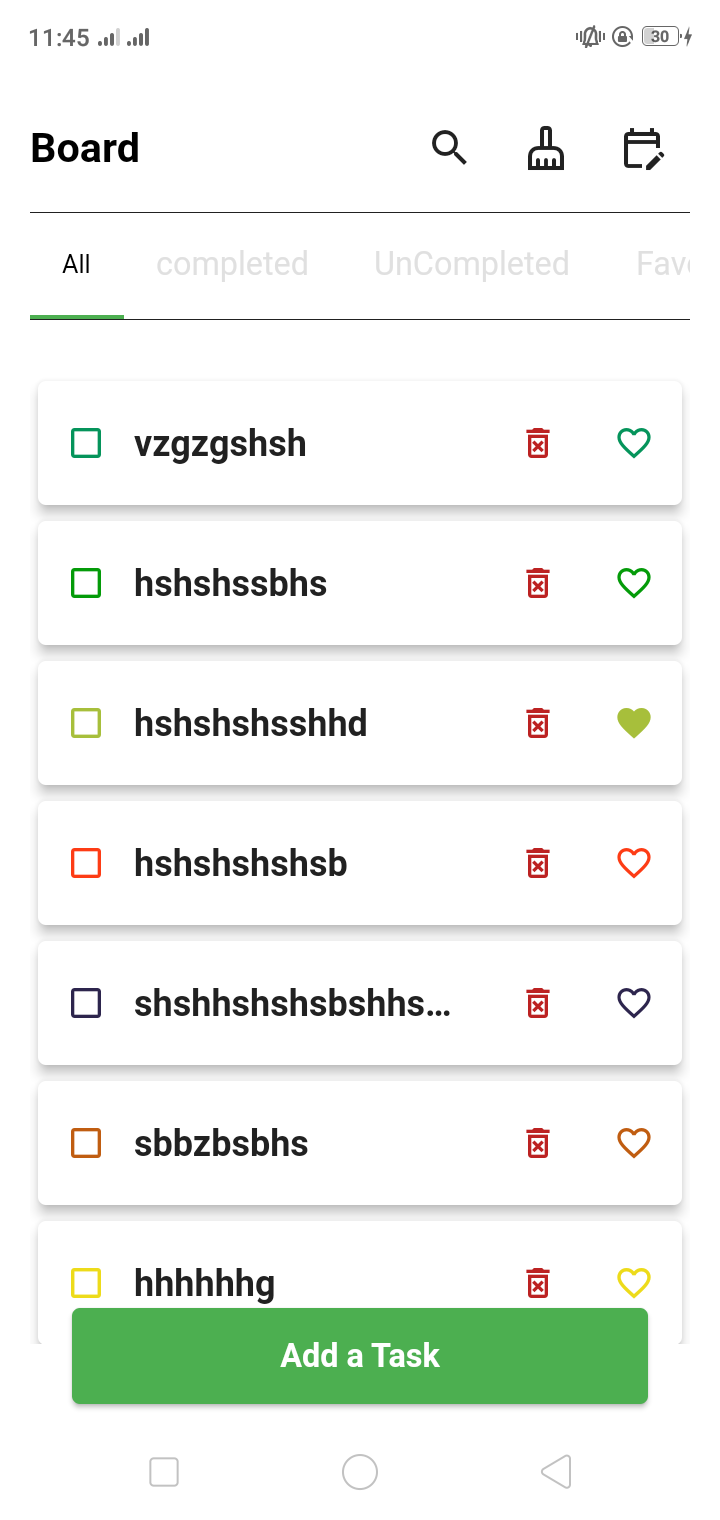Mark hshshshshsb as completed

(x=87, y=863)
